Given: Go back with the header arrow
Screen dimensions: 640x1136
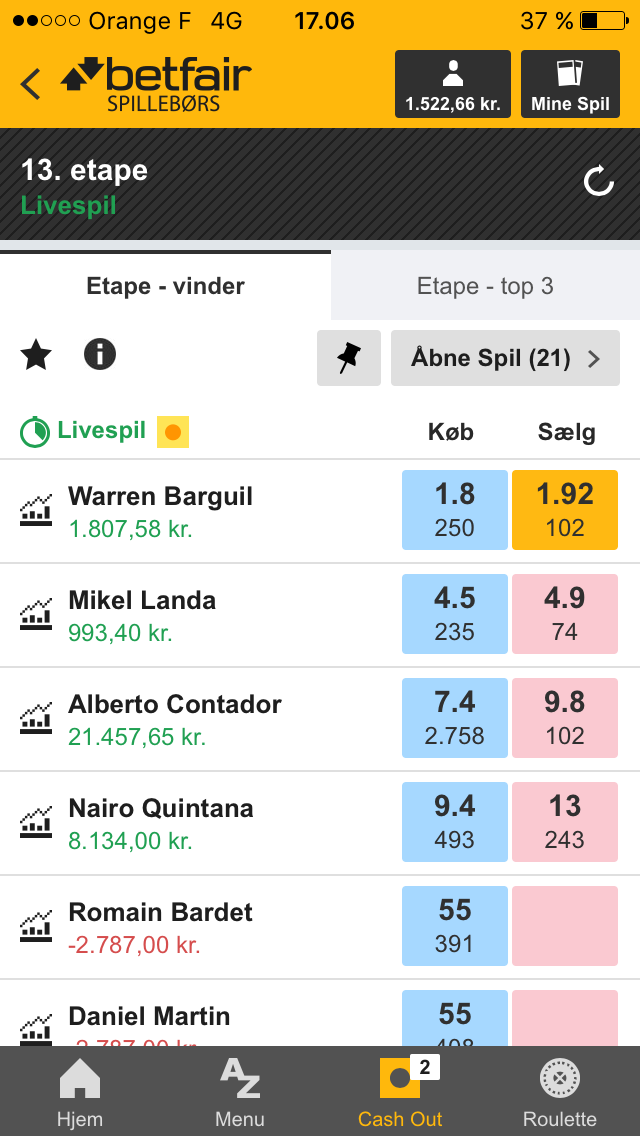Looking at the screenshot, I should (x=30, y=84).
